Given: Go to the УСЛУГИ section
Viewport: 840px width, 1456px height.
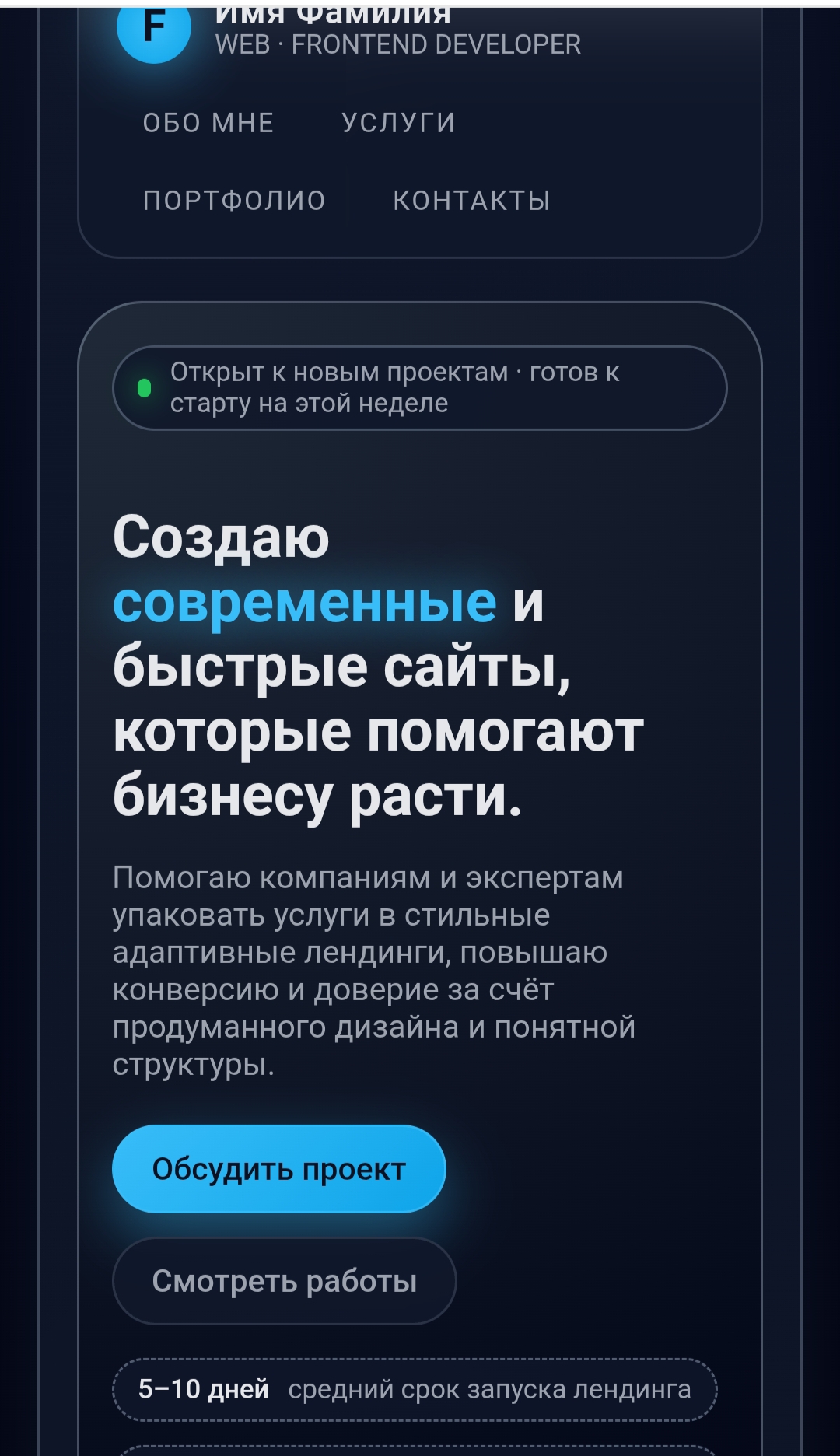Looking at the screenshot, I should [398, 123].
